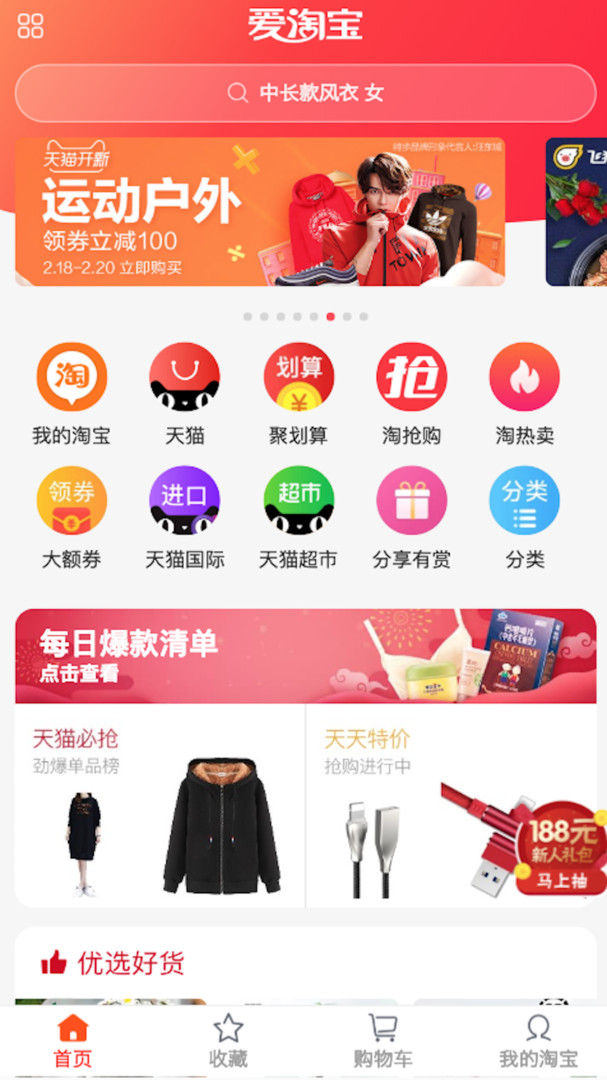Open 淘抢购 flash sale
The image size is (607, 1080).
point(411,378)
